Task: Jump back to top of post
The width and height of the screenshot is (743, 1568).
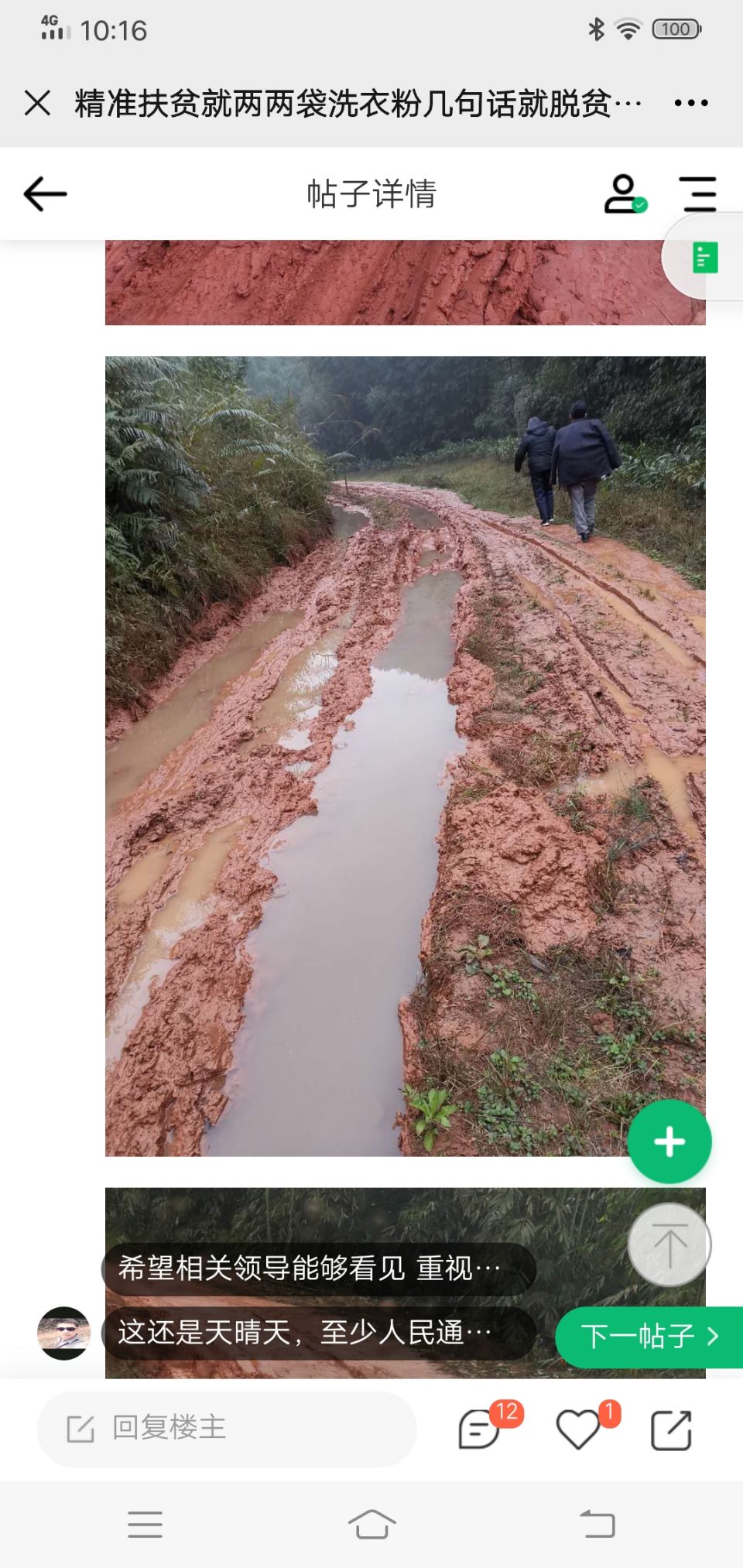Action: tap(669, 1245)
